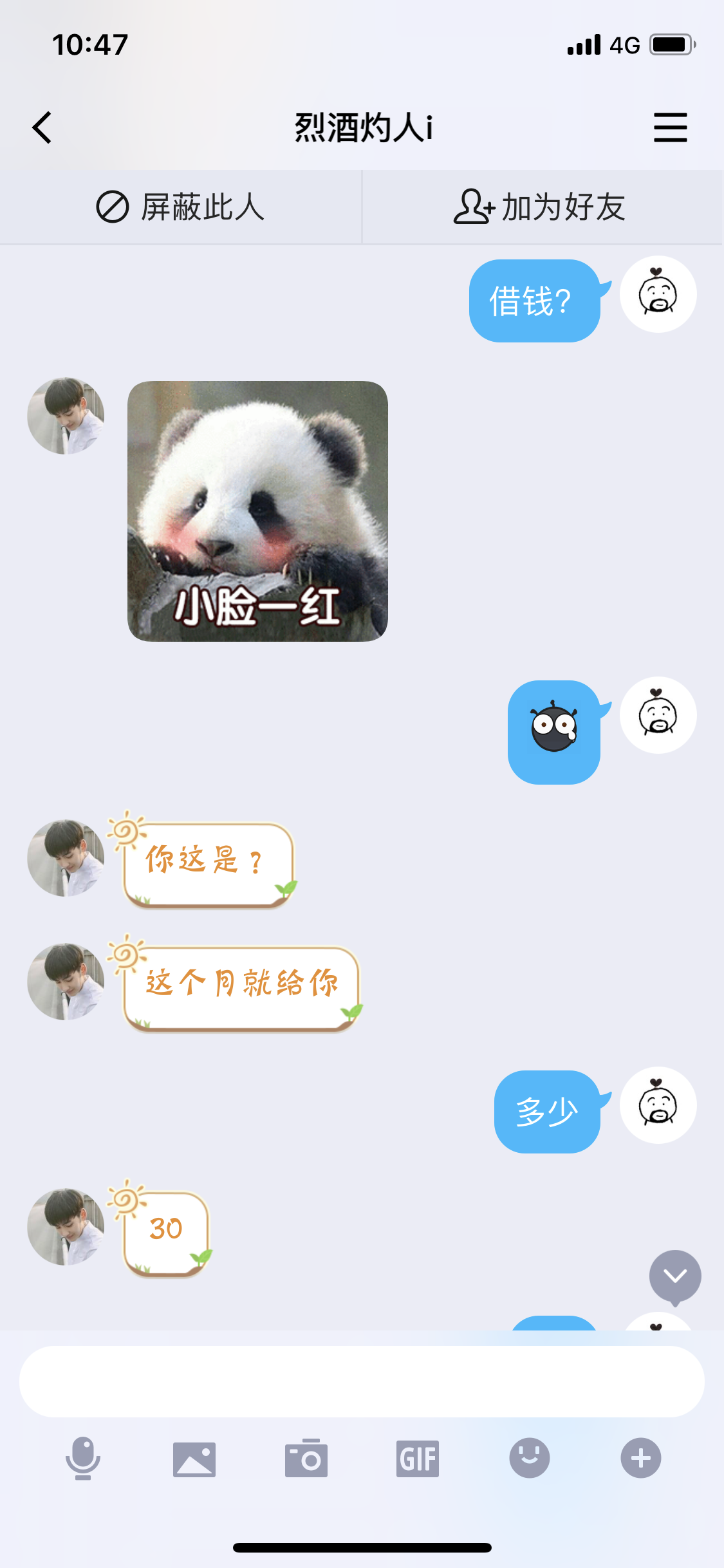Screen dimensions: 724x1568
Task: Open the chat settings menu icon
Action: [x=670, y=127]
